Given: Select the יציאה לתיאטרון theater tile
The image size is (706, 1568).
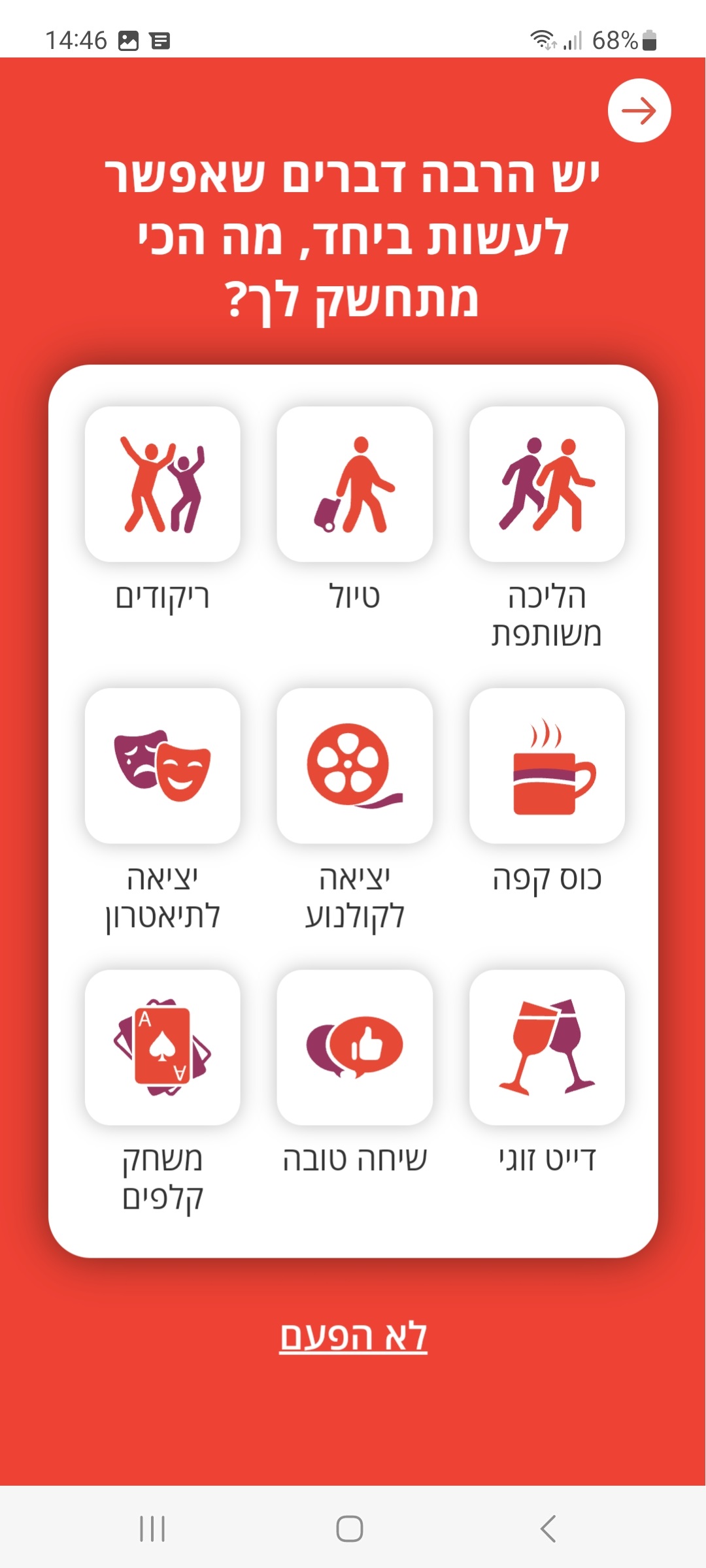Looking at the screenshot, I should point(163,766).
